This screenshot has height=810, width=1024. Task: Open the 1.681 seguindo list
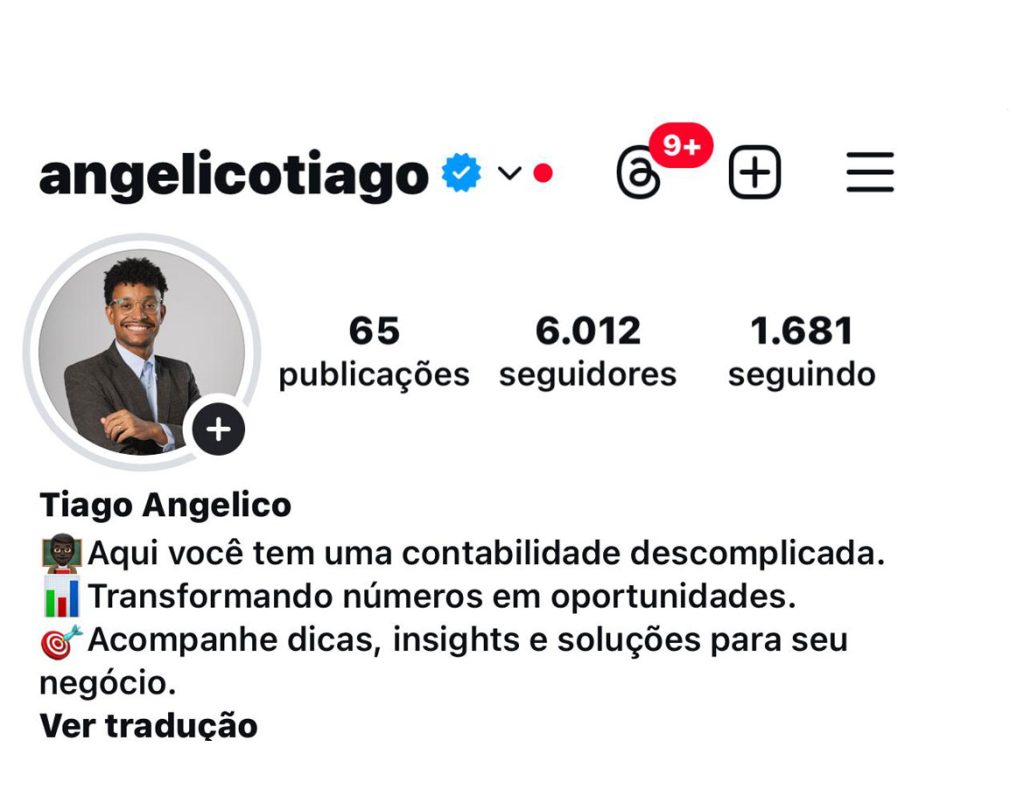(801, 352)
